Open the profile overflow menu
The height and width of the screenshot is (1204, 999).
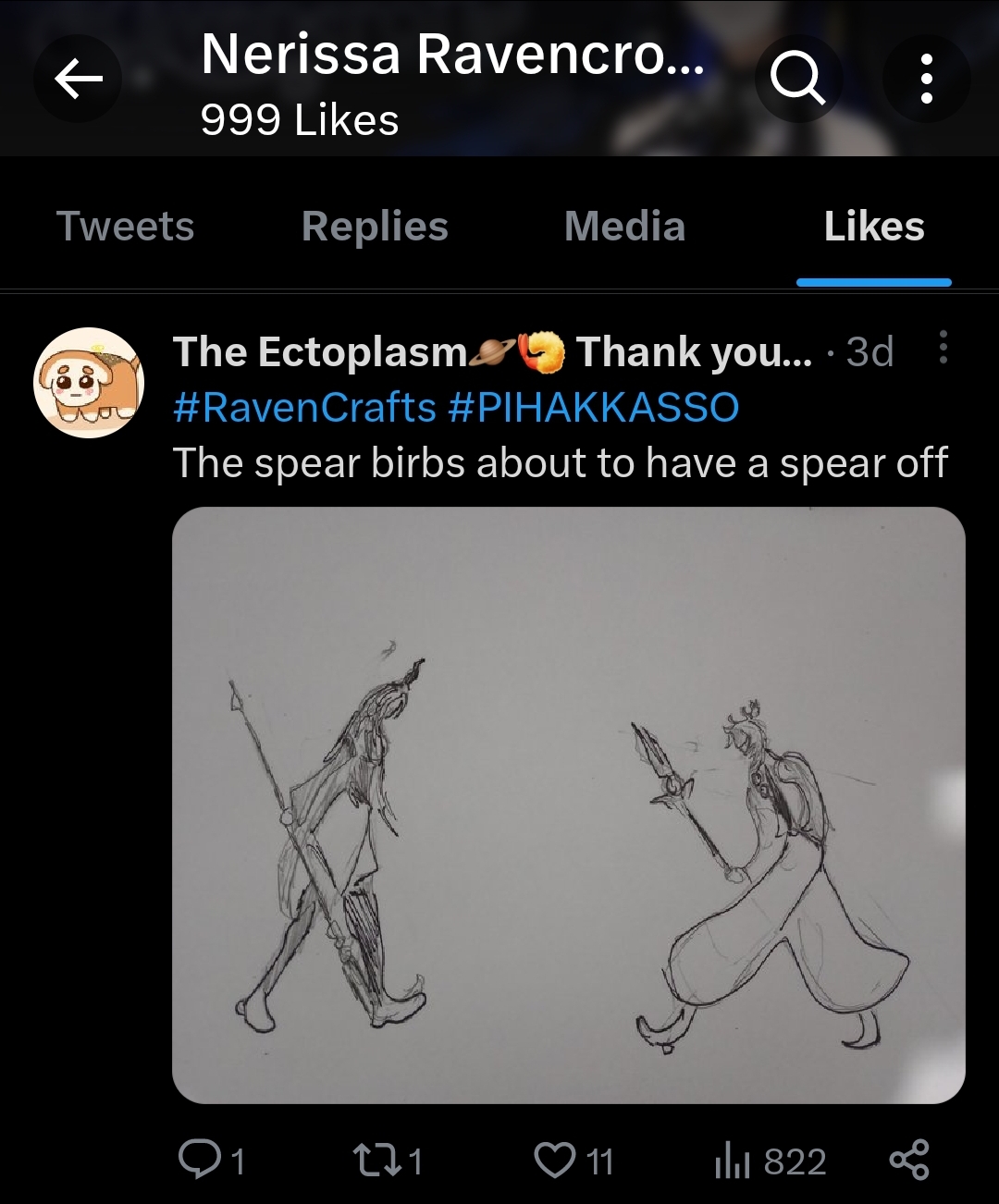(x=926, y=80)
